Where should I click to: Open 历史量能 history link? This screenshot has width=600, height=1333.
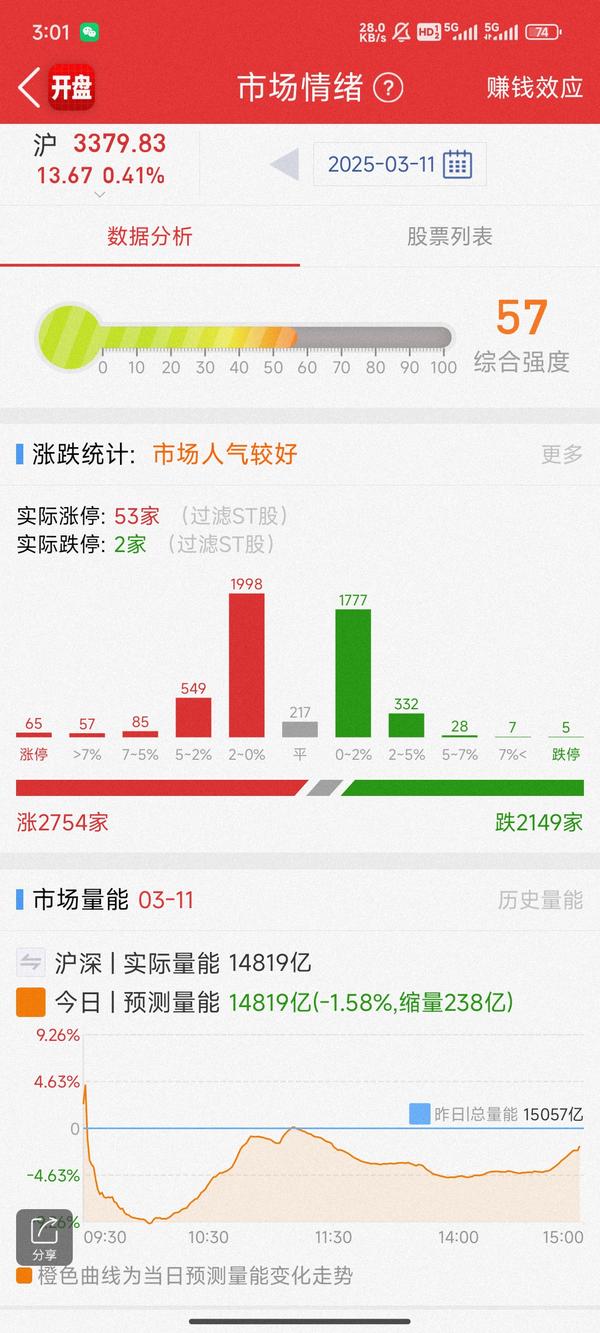click(540, 900)
